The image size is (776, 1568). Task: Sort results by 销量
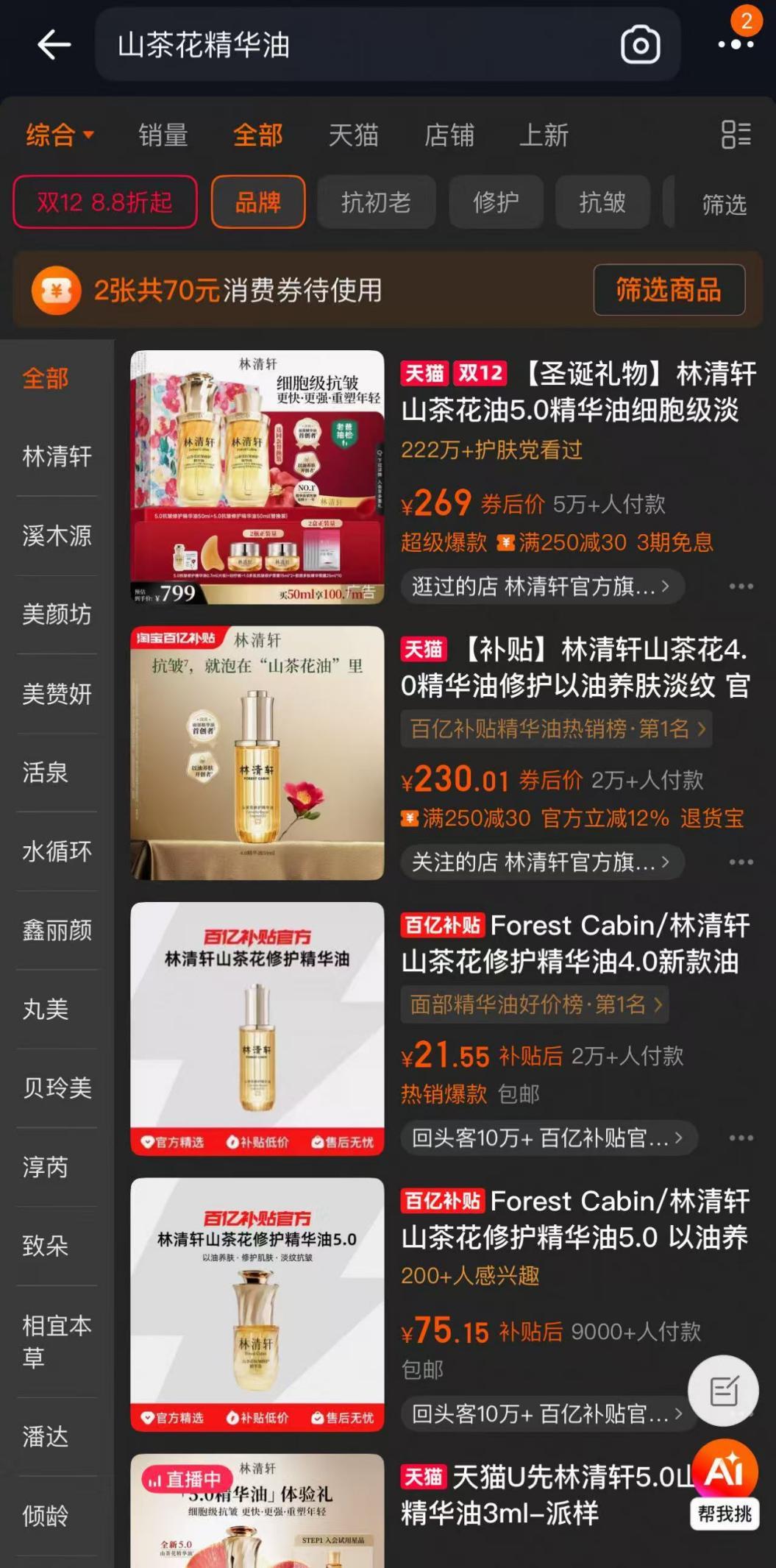coord(163,135)
